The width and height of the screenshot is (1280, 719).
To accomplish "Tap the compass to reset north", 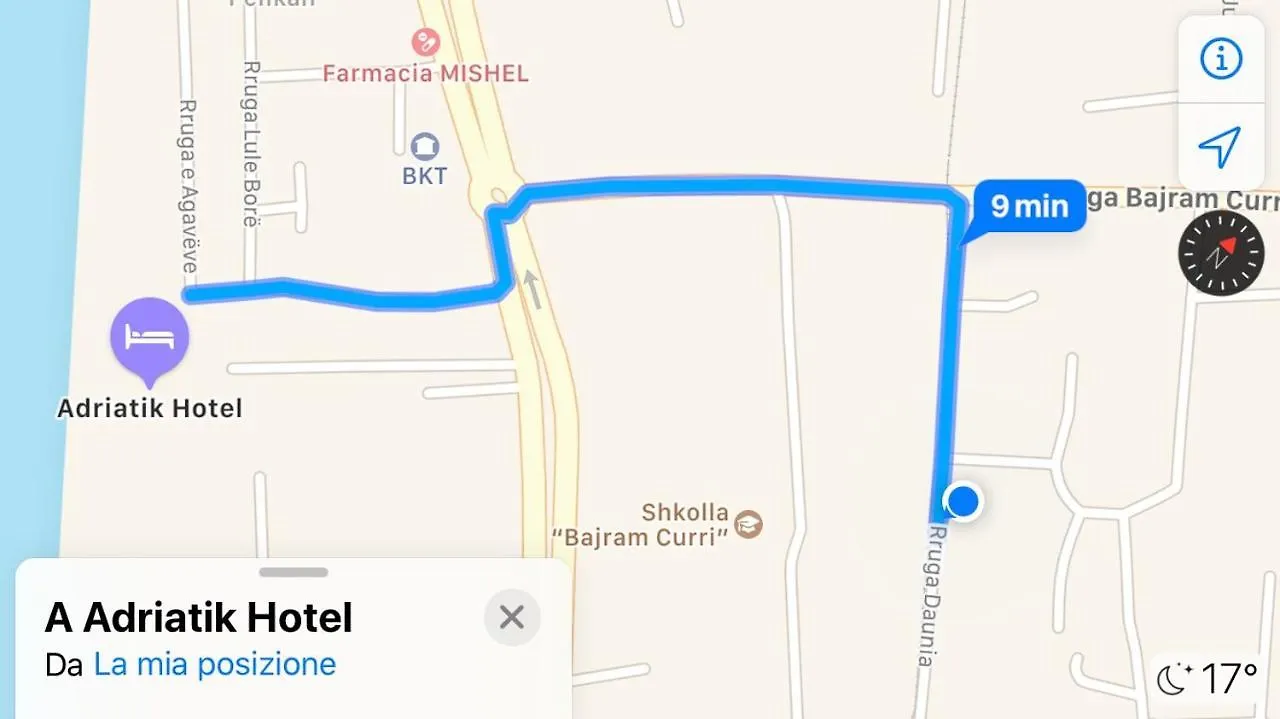I will coord(1221,253).
